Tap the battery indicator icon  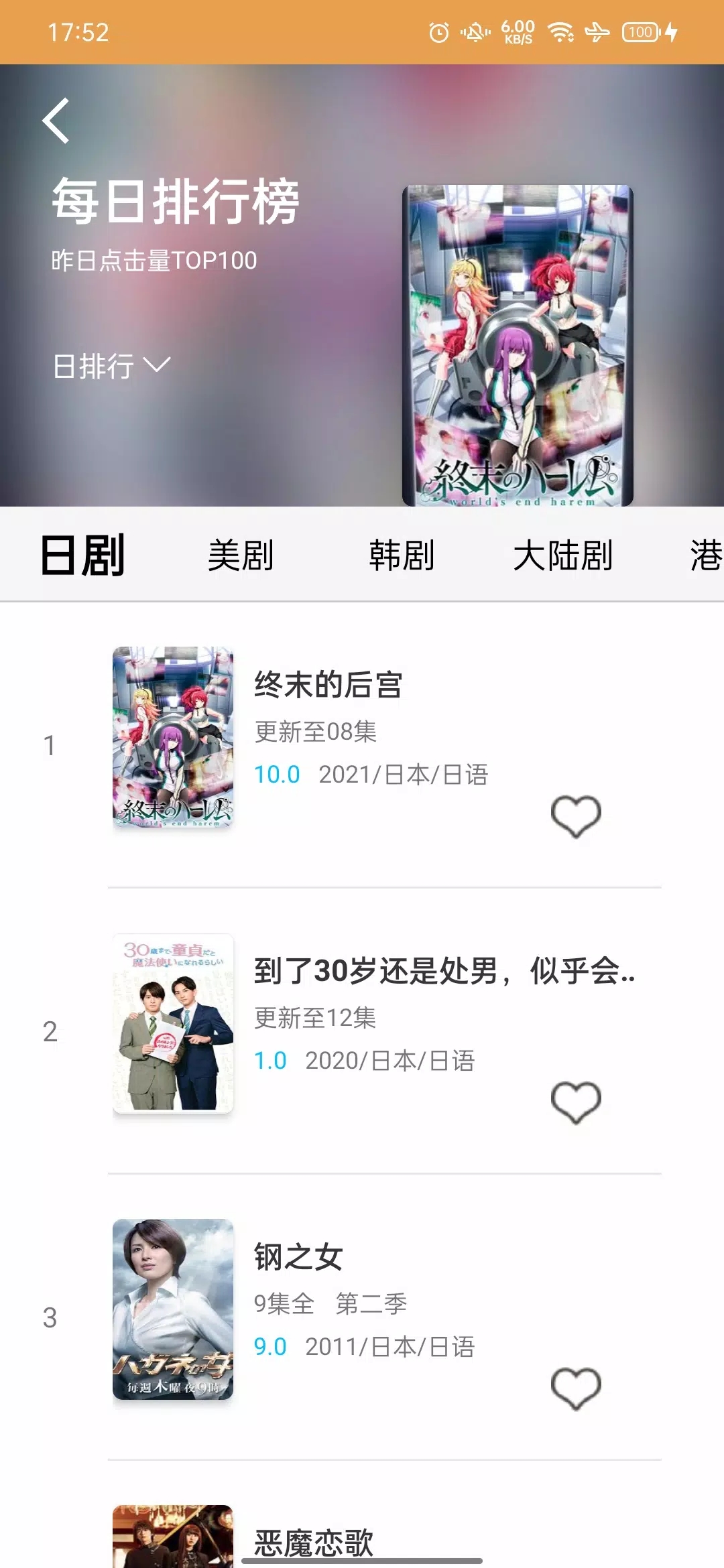pos(640,32)
